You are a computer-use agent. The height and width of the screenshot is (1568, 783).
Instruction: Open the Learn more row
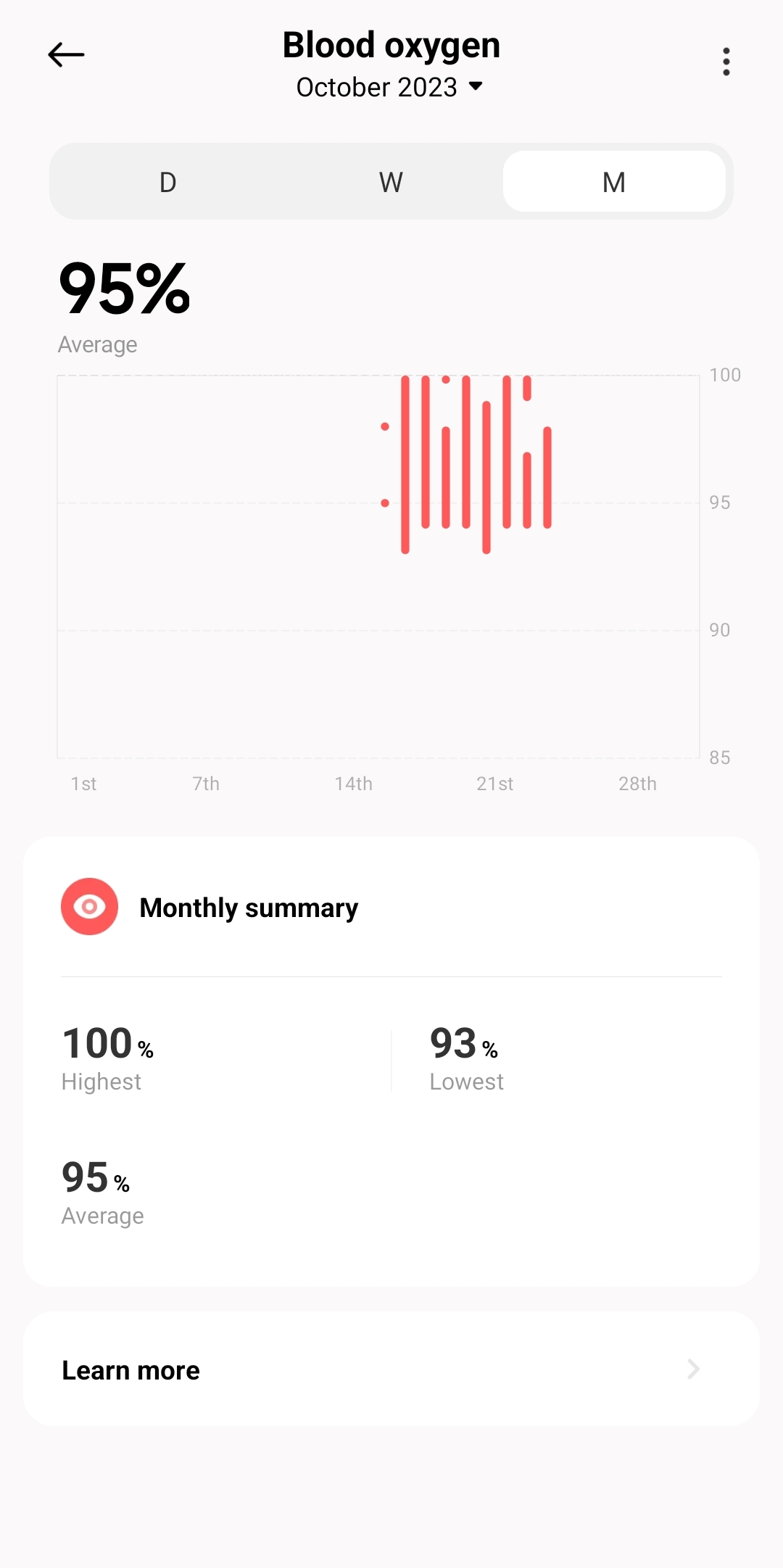pos(391,1369)
